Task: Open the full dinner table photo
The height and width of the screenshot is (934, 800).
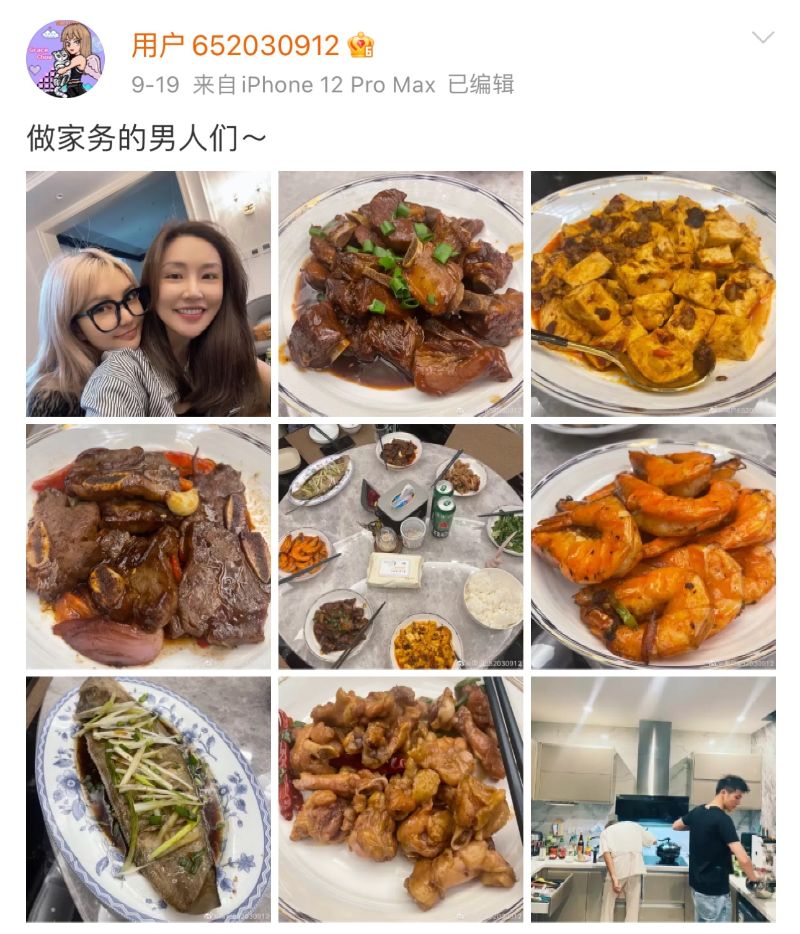Action: pos(400,546)
